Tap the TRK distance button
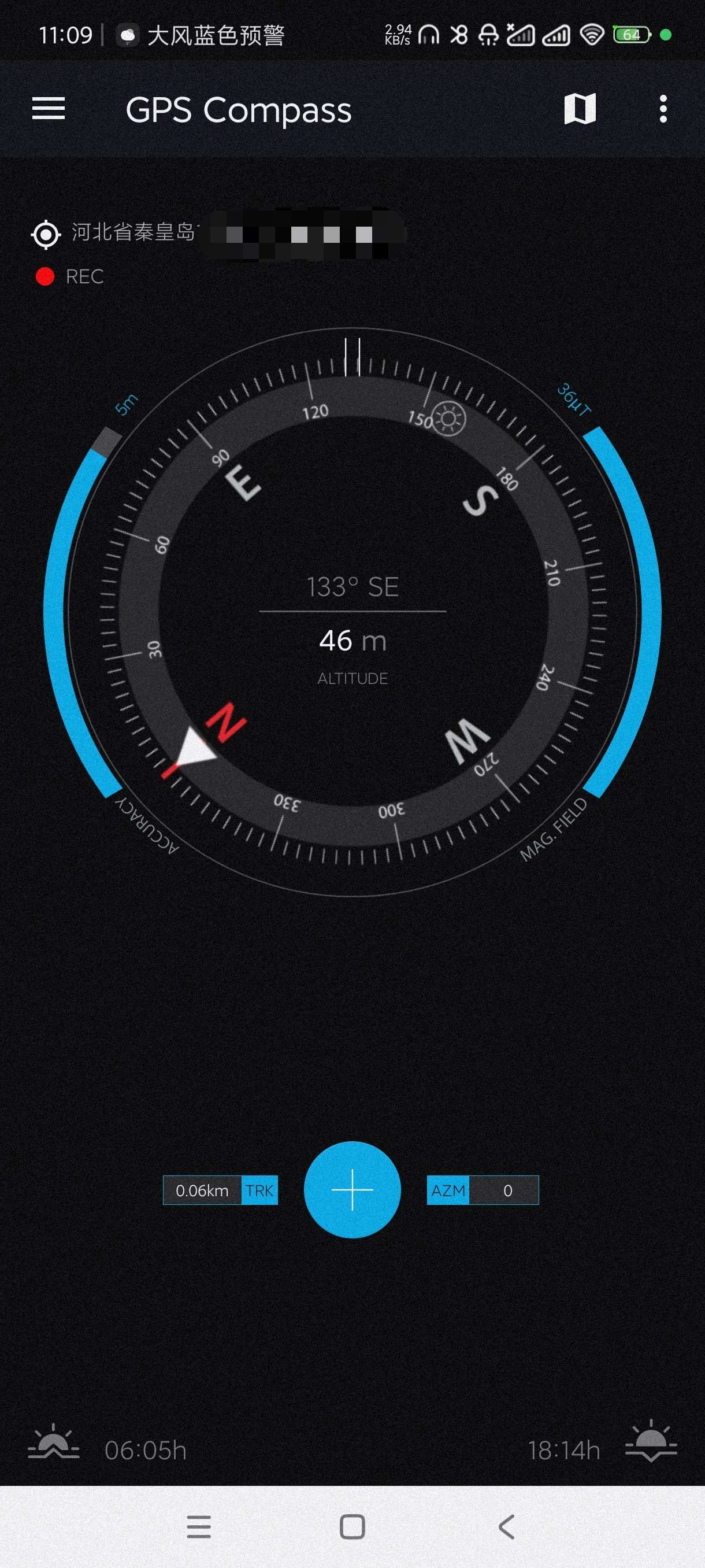705x1568 pixels. [x=220, y=1190]
